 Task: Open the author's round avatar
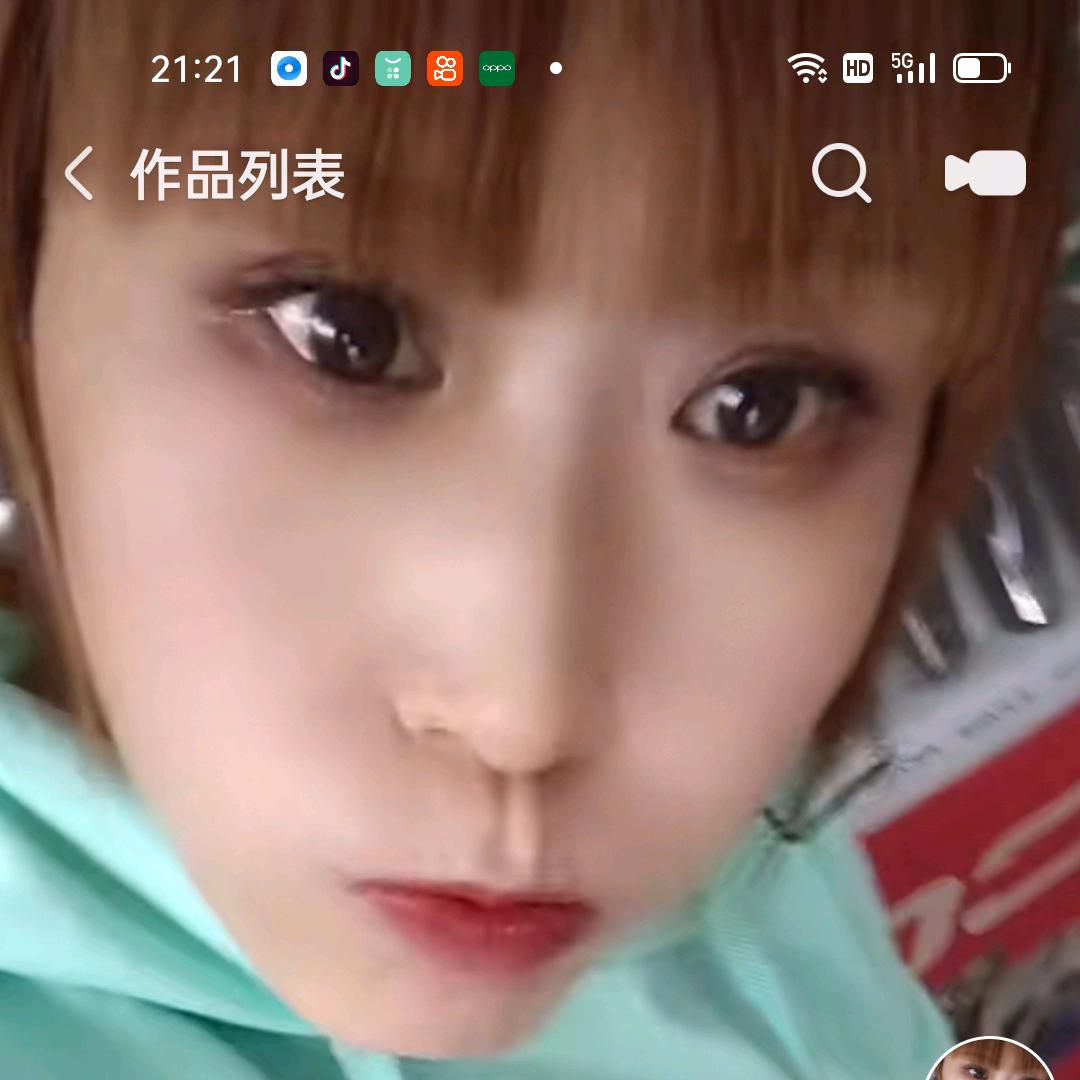[989, 1062]
